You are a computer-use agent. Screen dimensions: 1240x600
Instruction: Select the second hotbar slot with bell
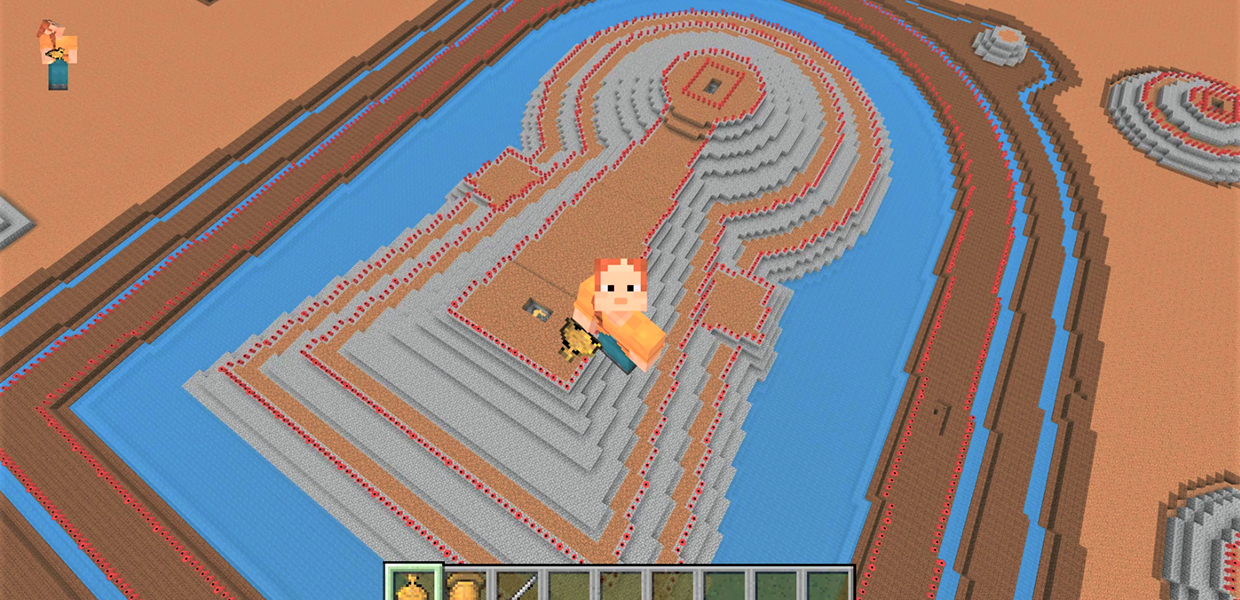click(x=465, y=586)
